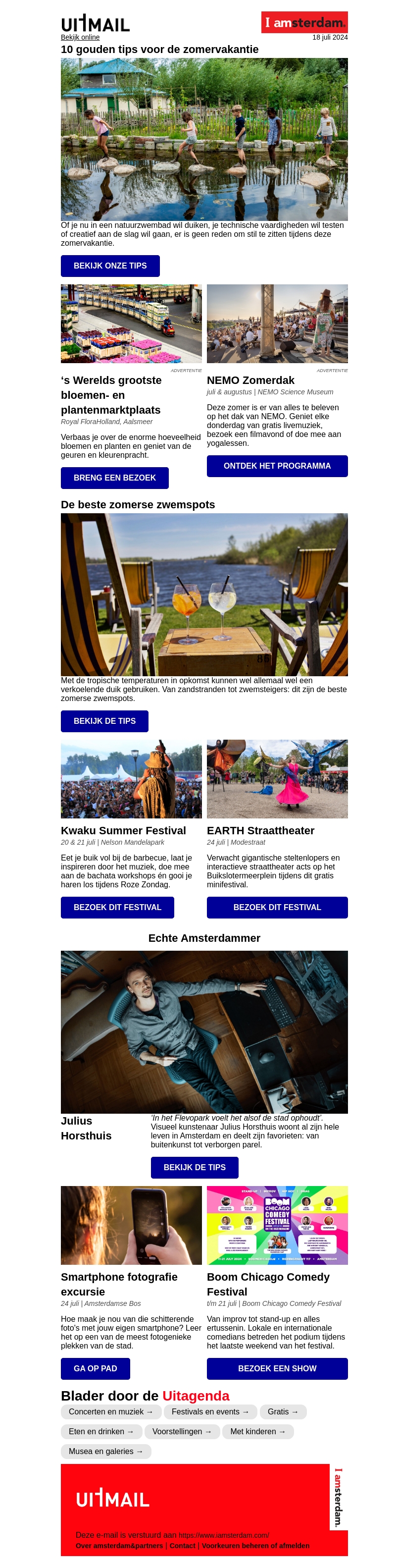The image size is (396, 1568).
Task: Open the 'Bekijk online' link
Action: tap(80, 37)
